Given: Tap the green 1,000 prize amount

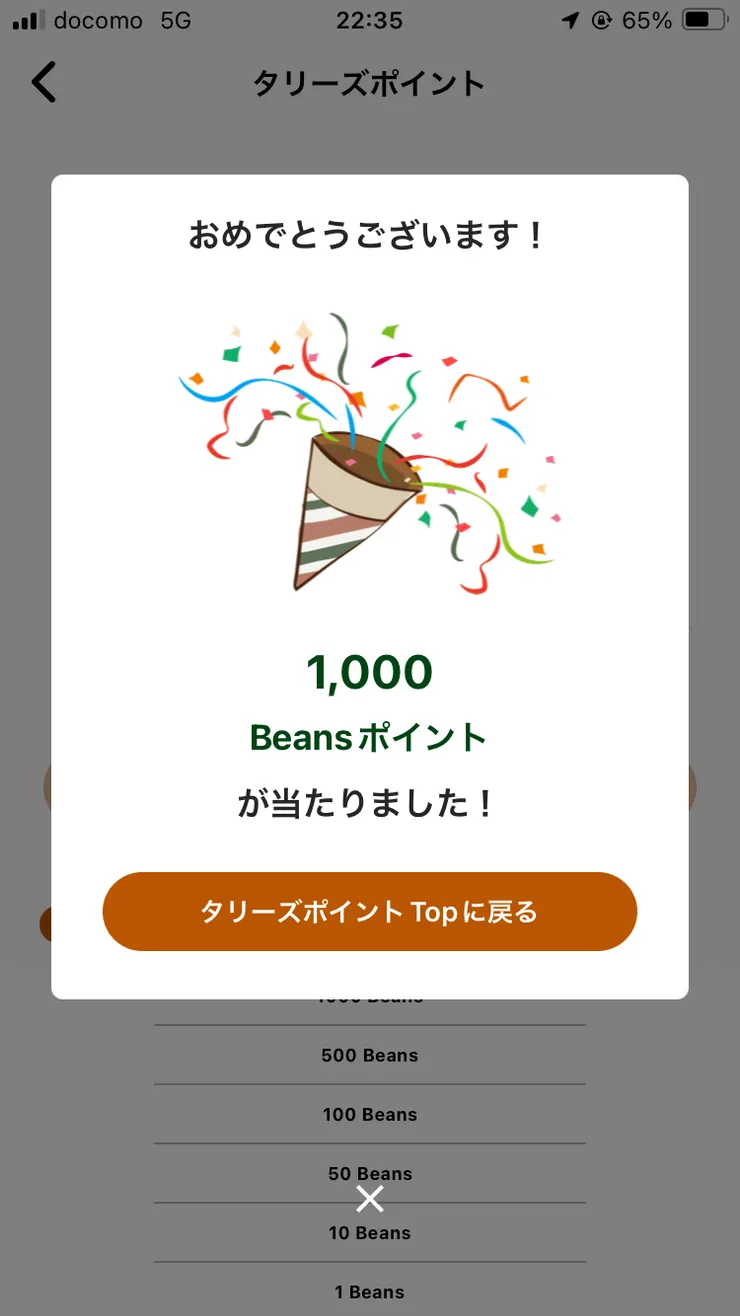Looking at the screenshot, I should [x=370, y=671].
